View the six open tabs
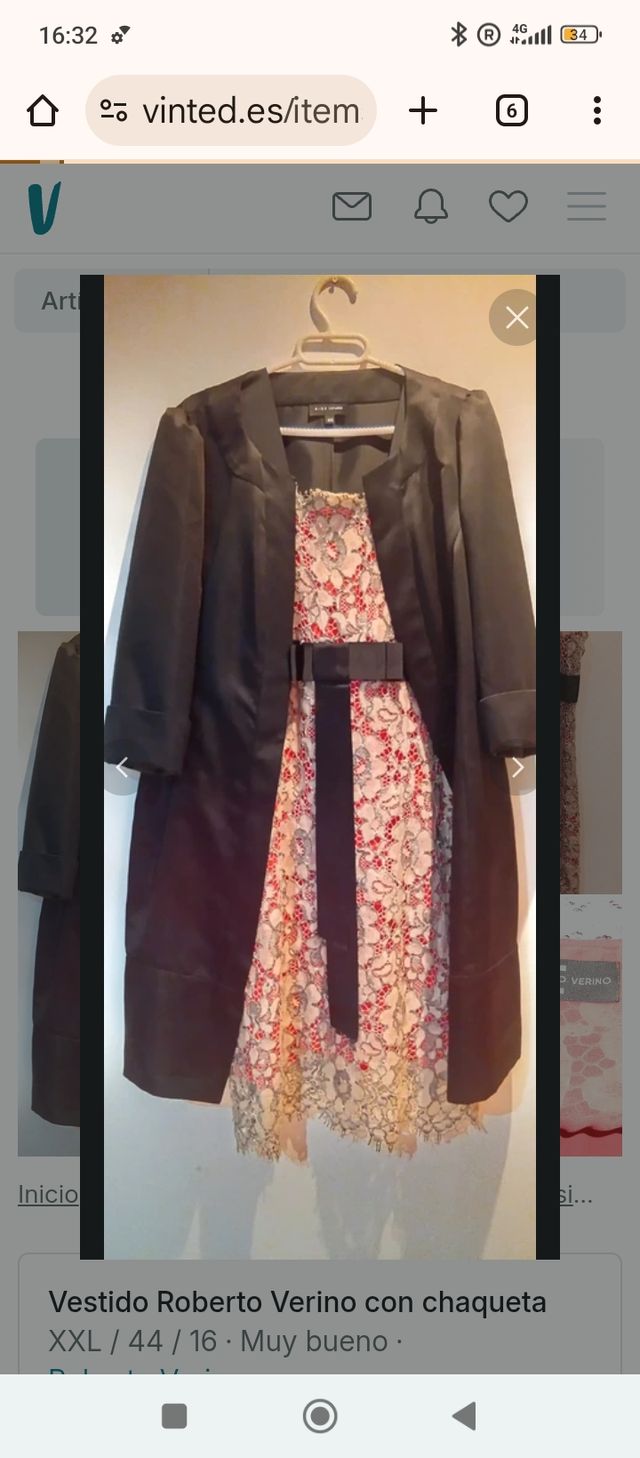 pos(511,111)
